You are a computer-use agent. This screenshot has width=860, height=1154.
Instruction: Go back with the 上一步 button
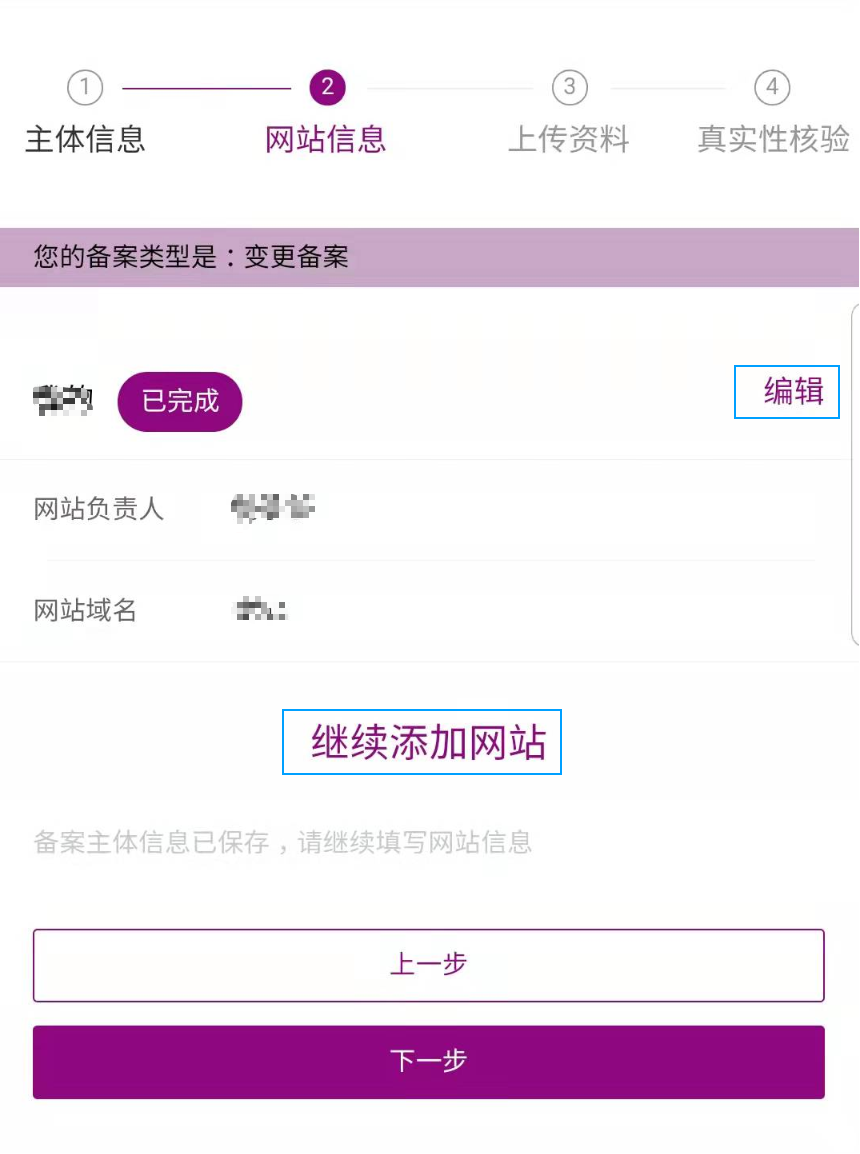pos(428,965)
